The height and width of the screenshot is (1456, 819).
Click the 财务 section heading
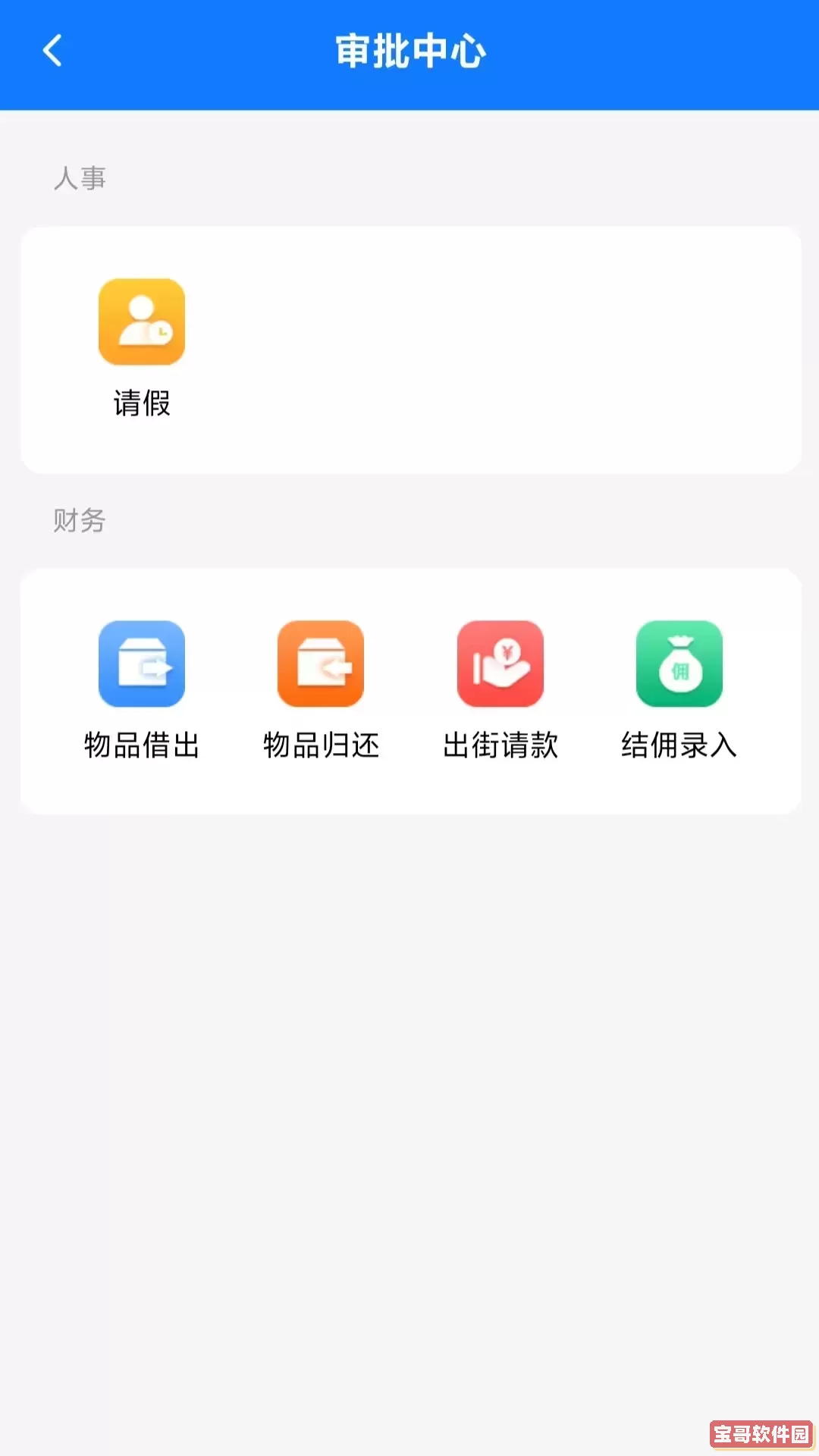[79, 522]
